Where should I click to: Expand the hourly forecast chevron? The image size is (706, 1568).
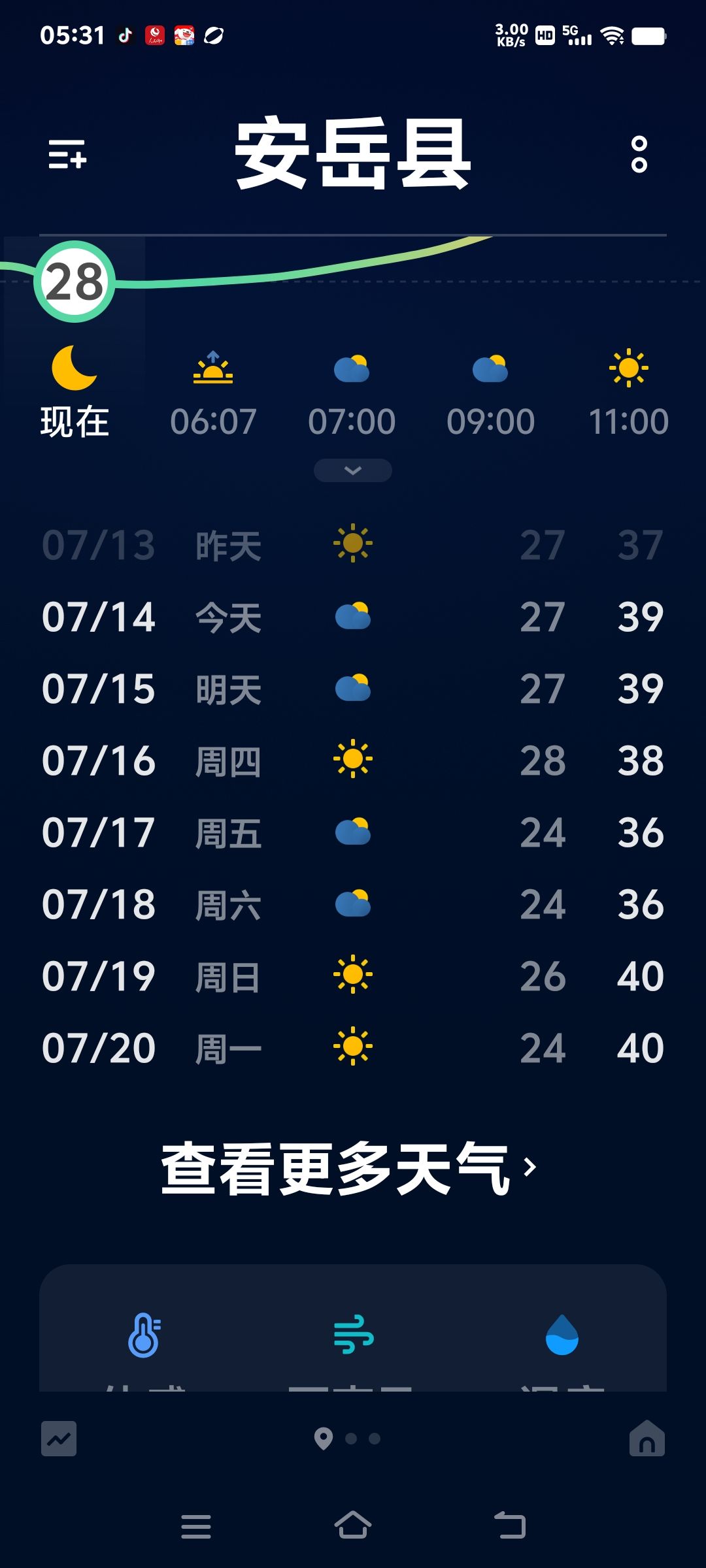353,470
